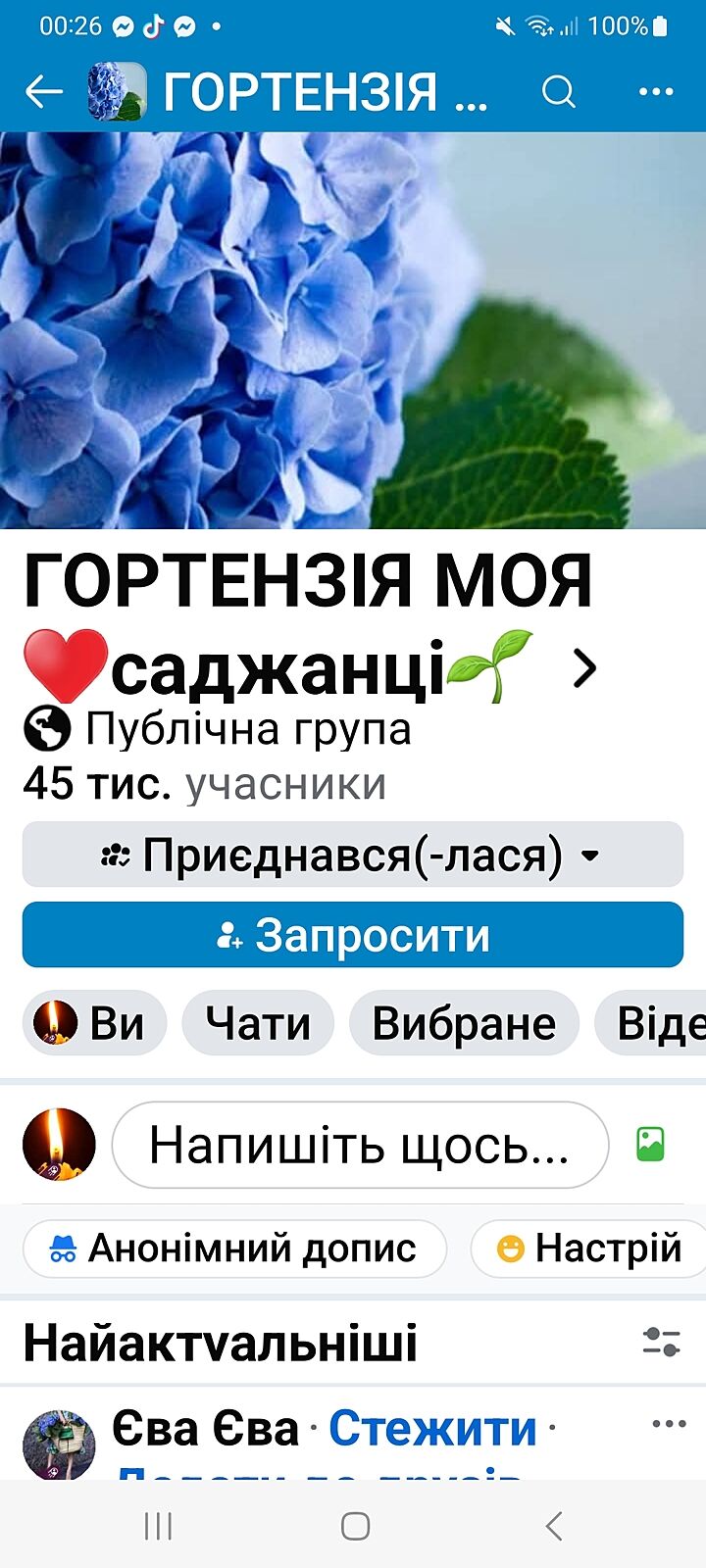The height and width of the screenshot is (1568, 706).
Task: Open the Вибране chip
Action: click(464, 1023)
